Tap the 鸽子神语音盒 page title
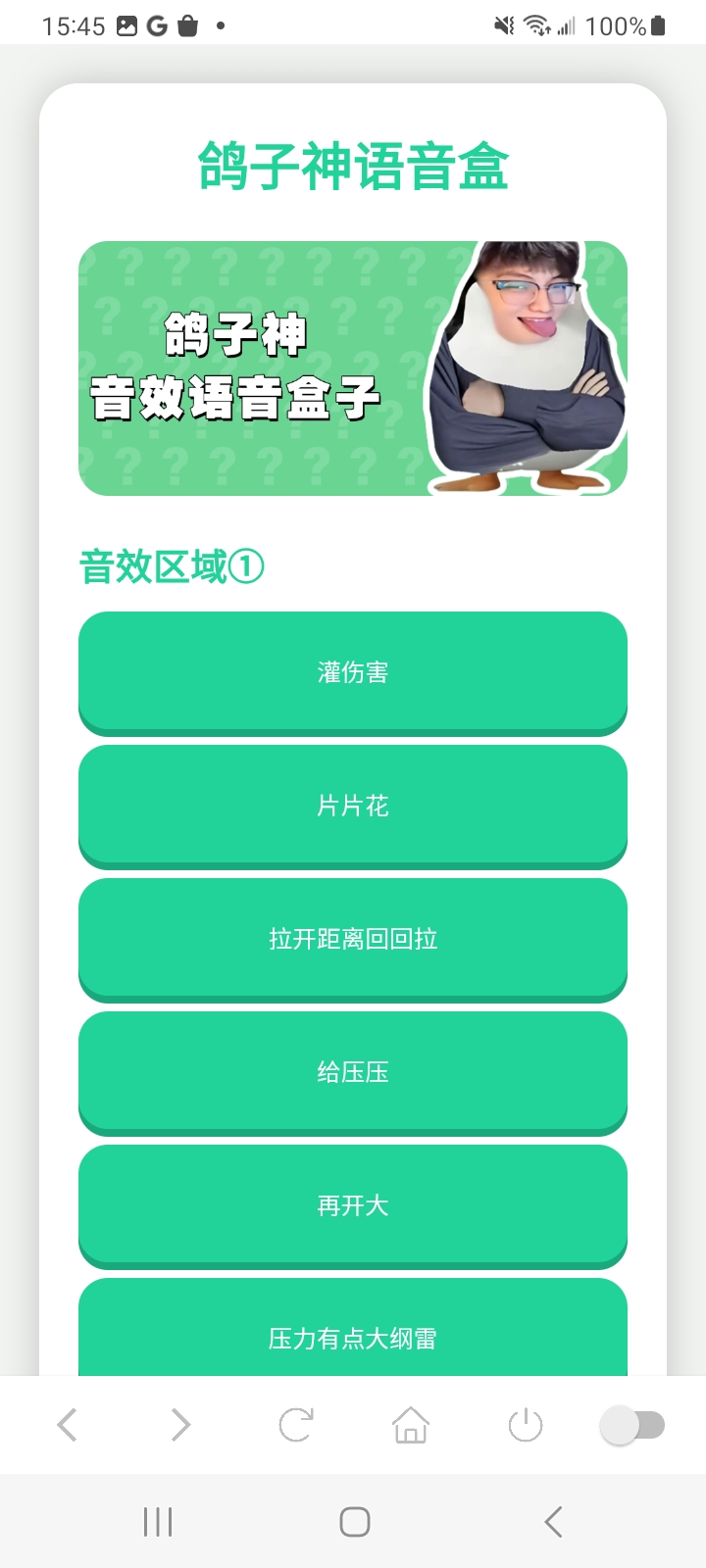Image resolution: width=706 pixels, height=1568 pixels. [x=353, y=167]
